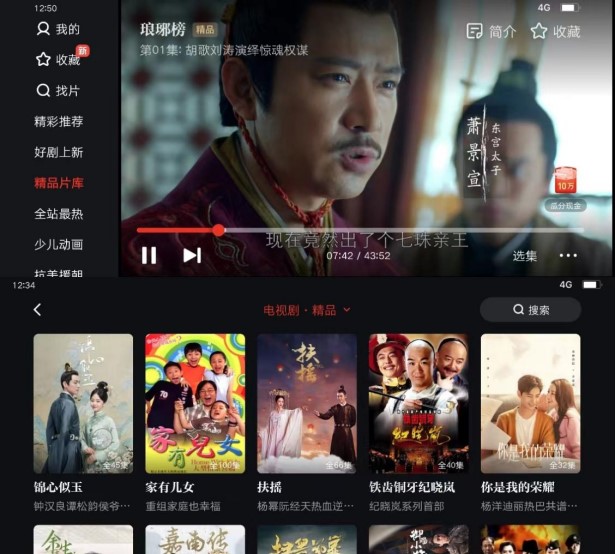Image resolution: width=616 pixels, height=554 pixels.
Task: Add 琅琊榜 to favorites via 收藏
Action: pos(555,32)
